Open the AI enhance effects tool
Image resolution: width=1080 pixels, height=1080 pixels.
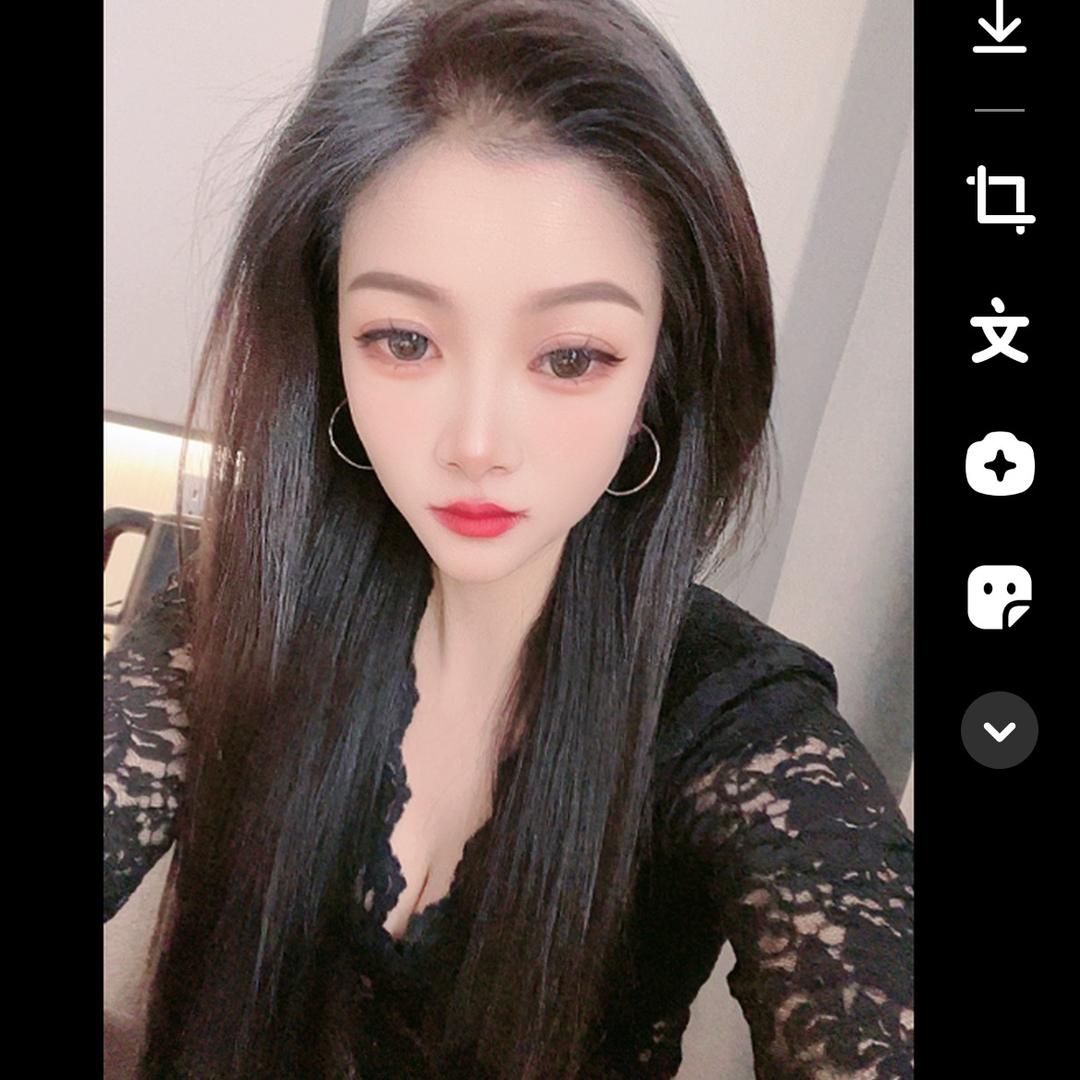pos(999,464)
